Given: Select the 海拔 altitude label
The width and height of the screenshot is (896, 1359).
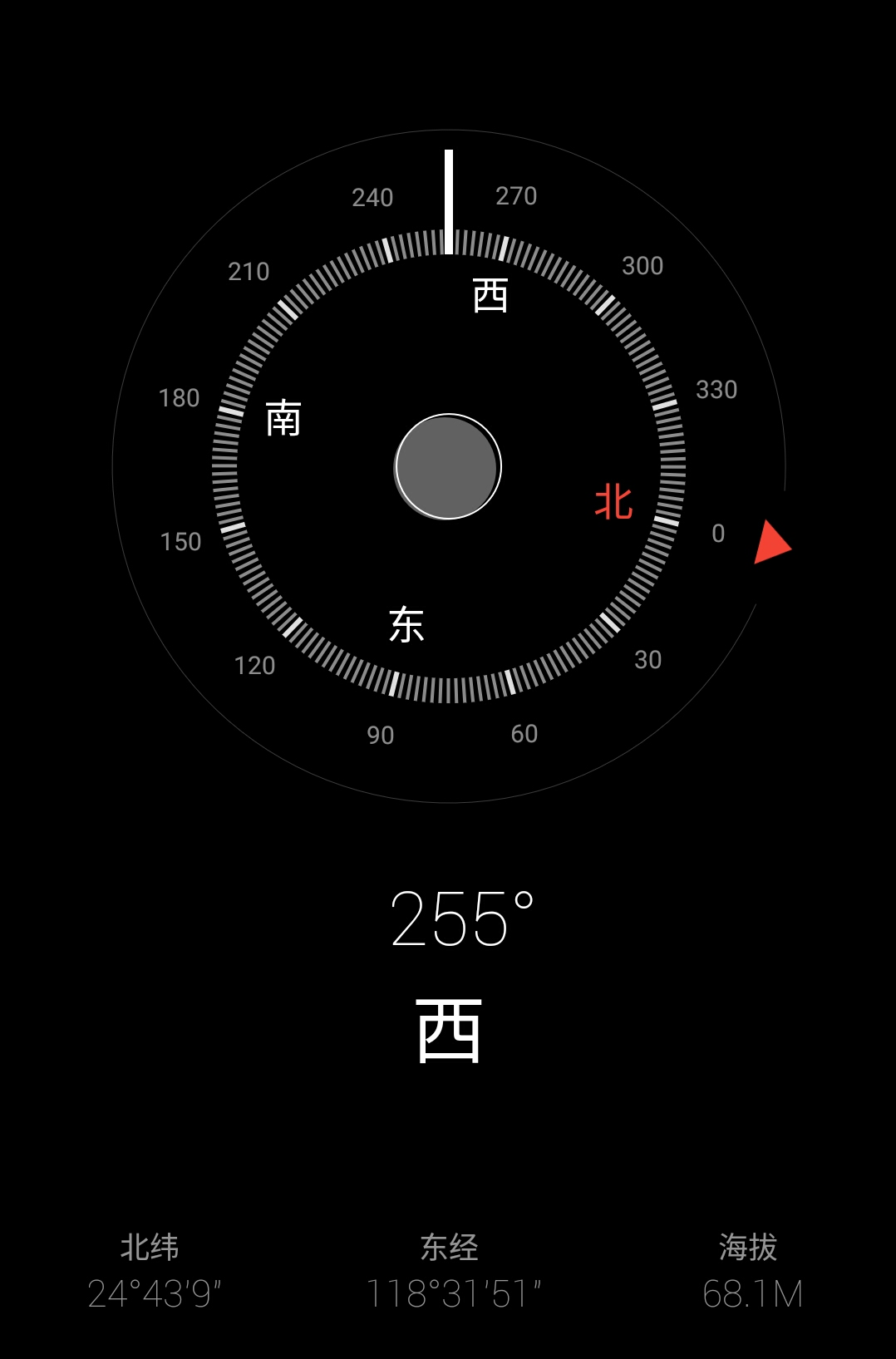Looking at the screenshot, I should pos(748,1245).
